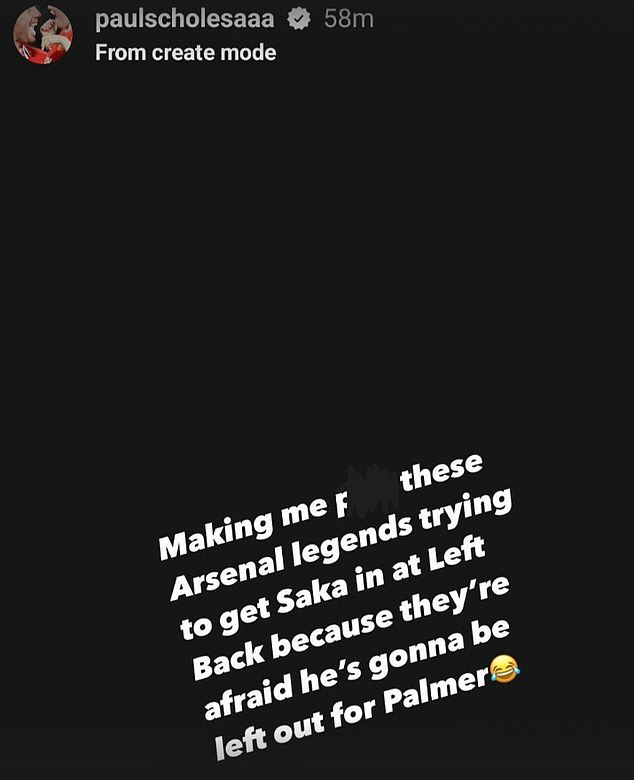Tap the paulscholesaaa username
Viewport: 634px width, 780px height.
point(184,19)
